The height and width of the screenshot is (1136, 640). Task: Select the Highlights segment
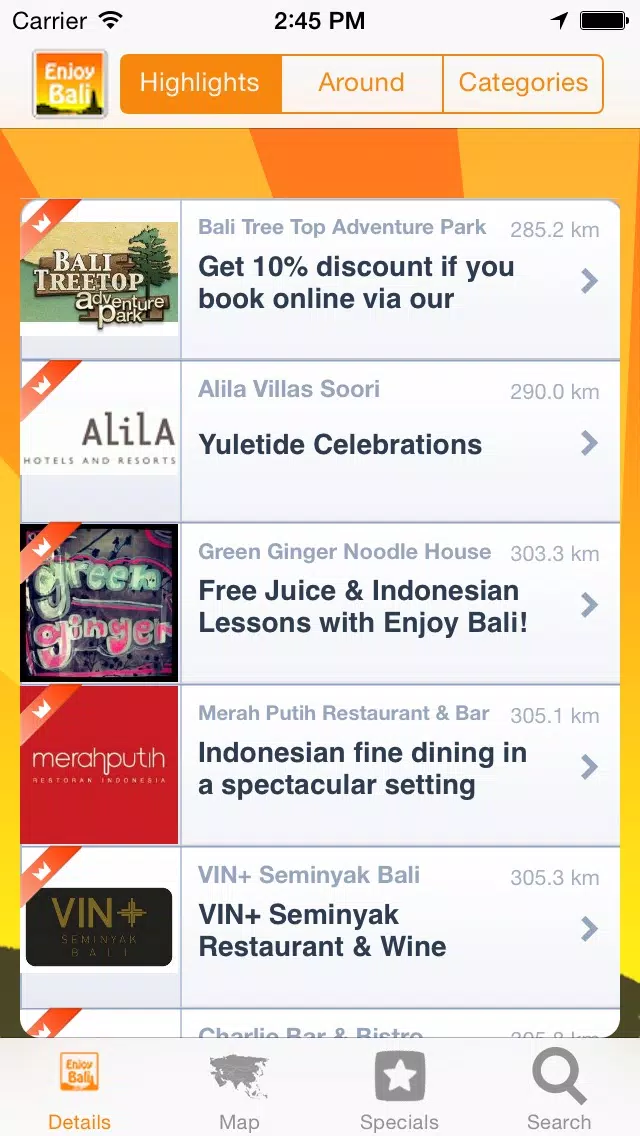pos(201,83)
